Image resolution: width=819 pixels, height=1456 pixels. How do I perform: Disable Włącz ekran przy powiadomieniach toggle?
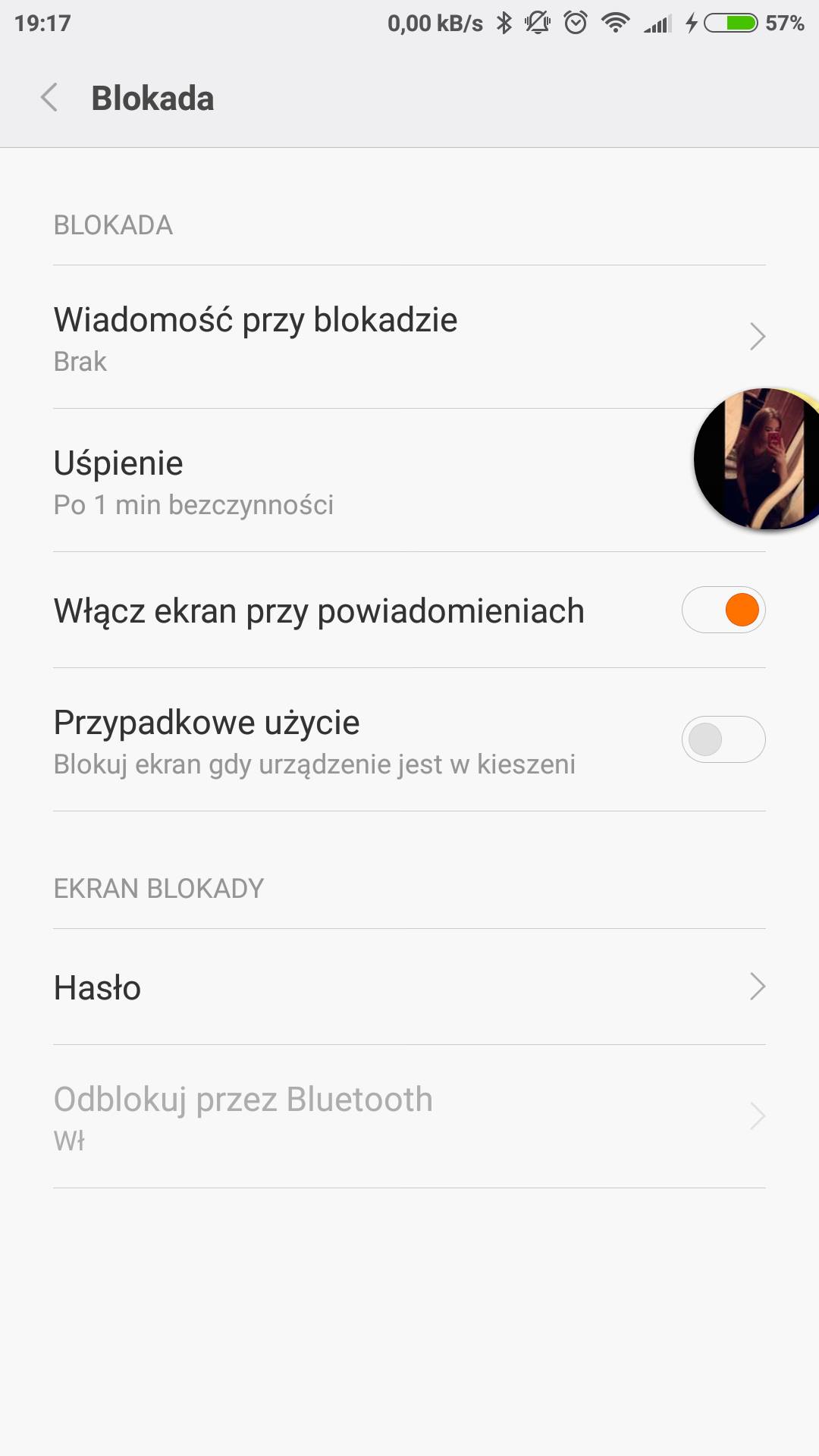point(723,610)
